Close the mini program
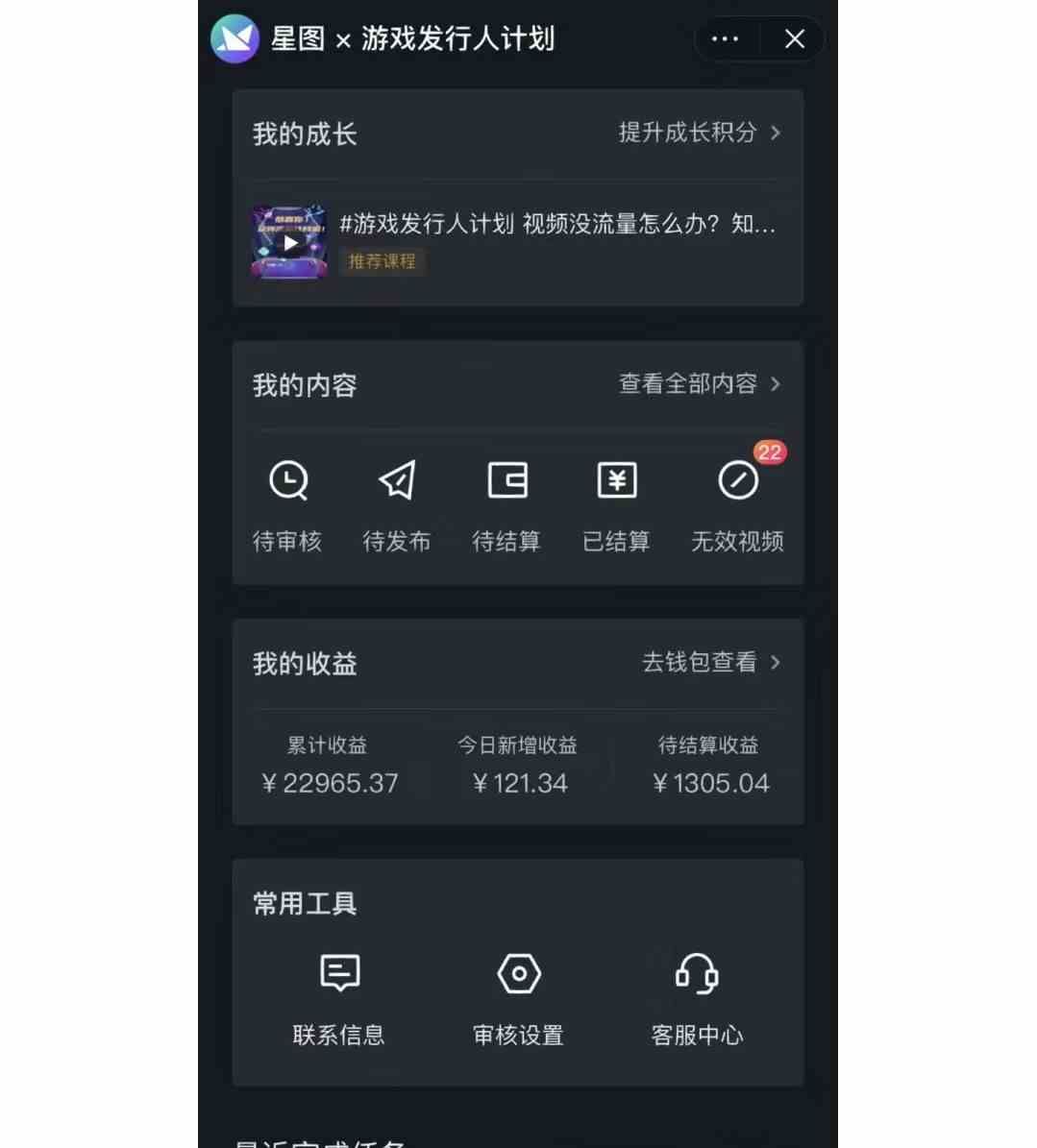The image size is (1037, 1148). 794,39
